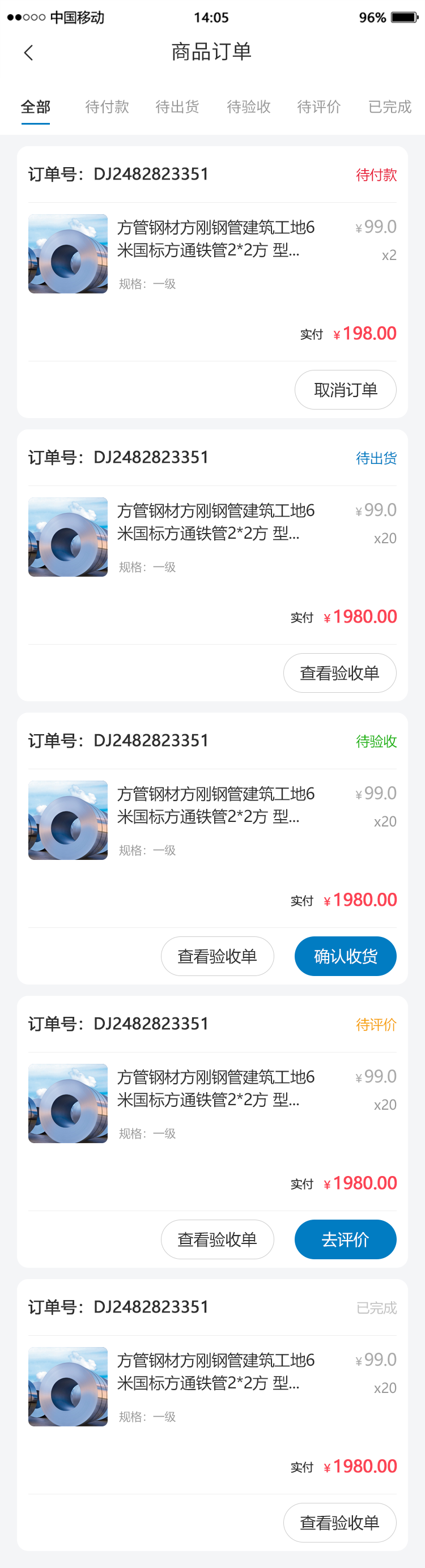The height and width of the screenshot is (1568, 425).
Task: Tap 查看验收单 on the 已完成 order
Action: click(339, 1522)
